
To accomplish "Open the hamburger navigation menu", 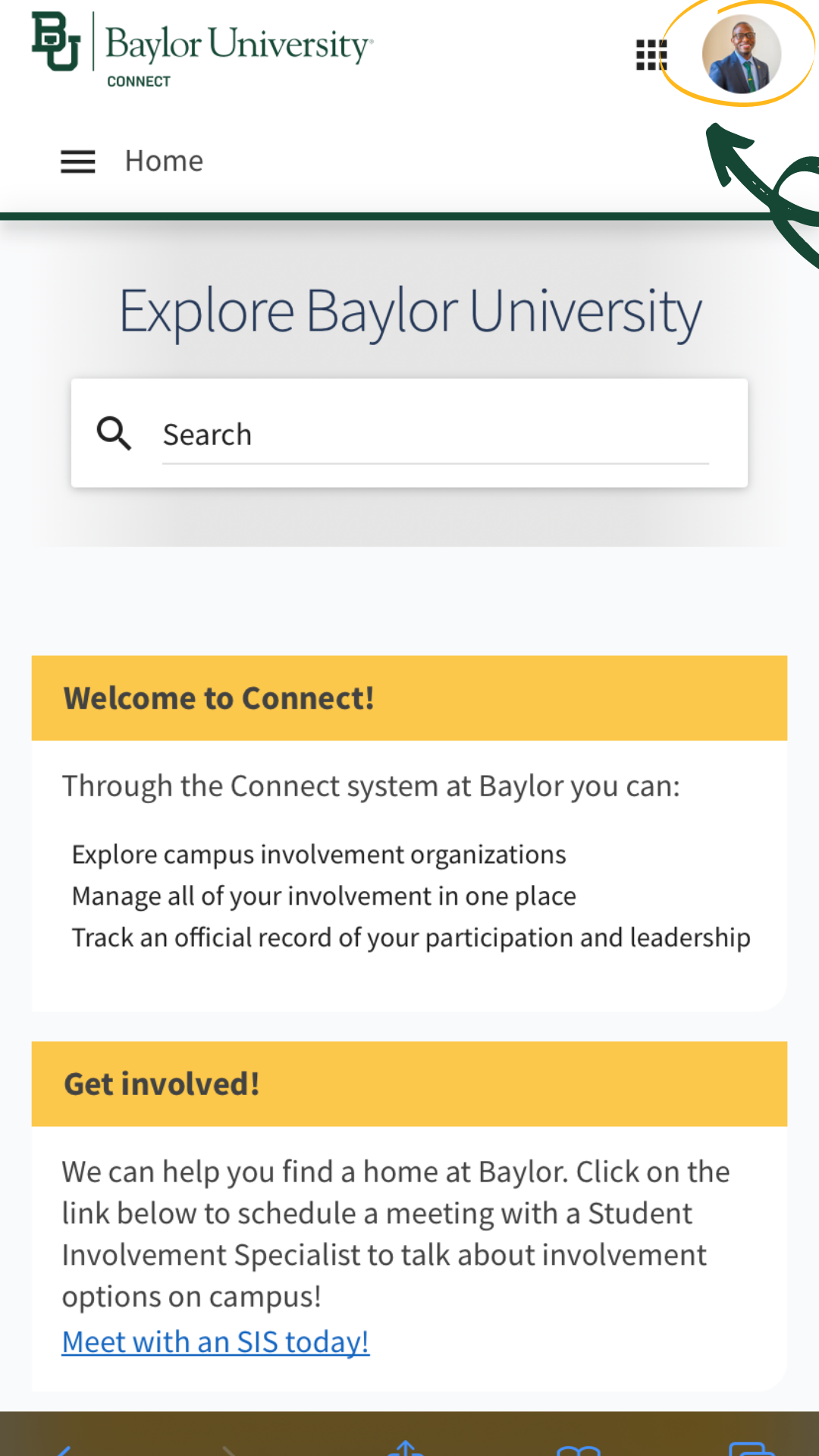I will [x=78, y=162].
